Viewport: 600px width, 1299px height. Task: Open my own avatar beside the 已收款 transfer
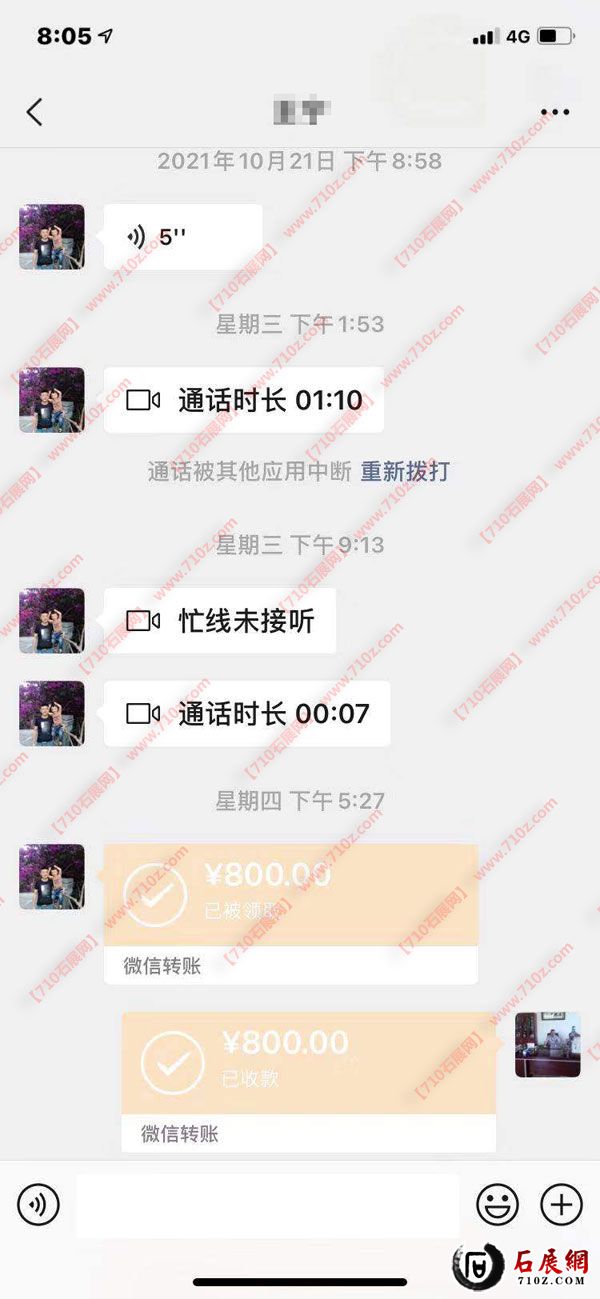pyautogui.click(x=547, y=1044)
